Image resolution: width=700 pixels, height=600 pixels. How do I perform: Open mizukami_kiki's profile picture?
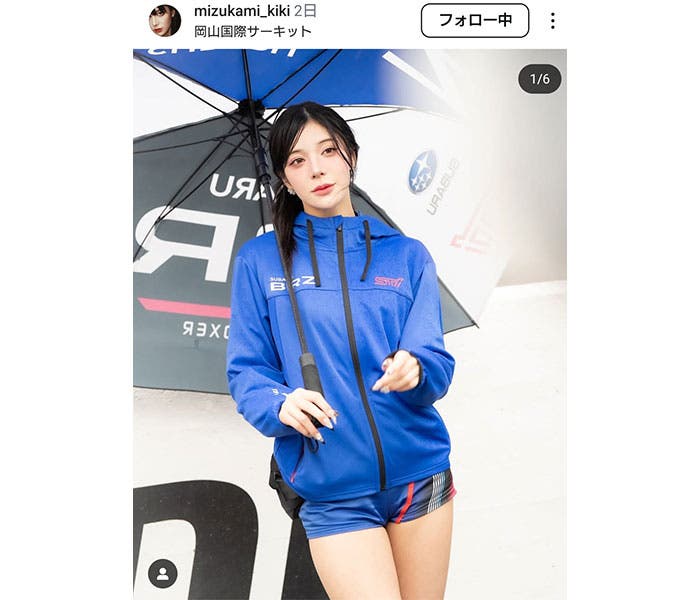pyautogui.click(x=164, y=20)
